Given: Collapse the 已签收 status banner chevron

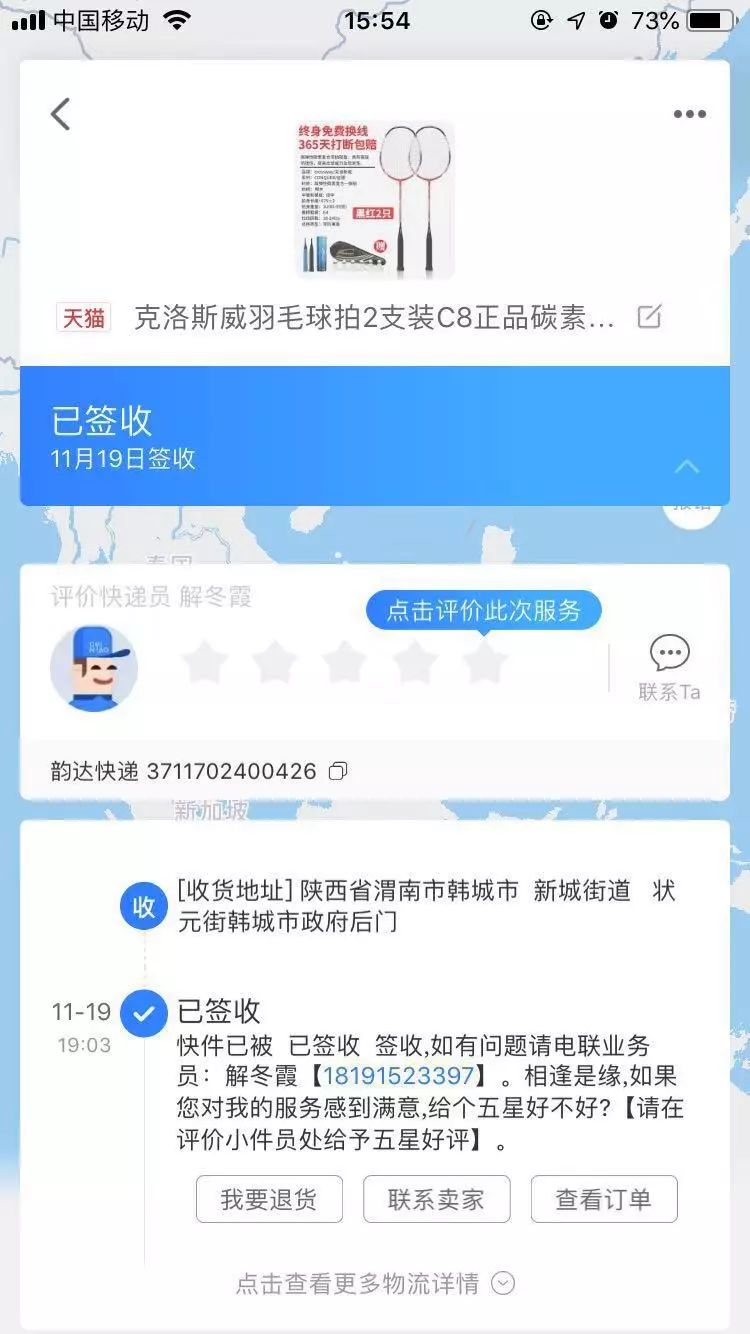Looking at the screenshot, I should (x=687, y=467).
